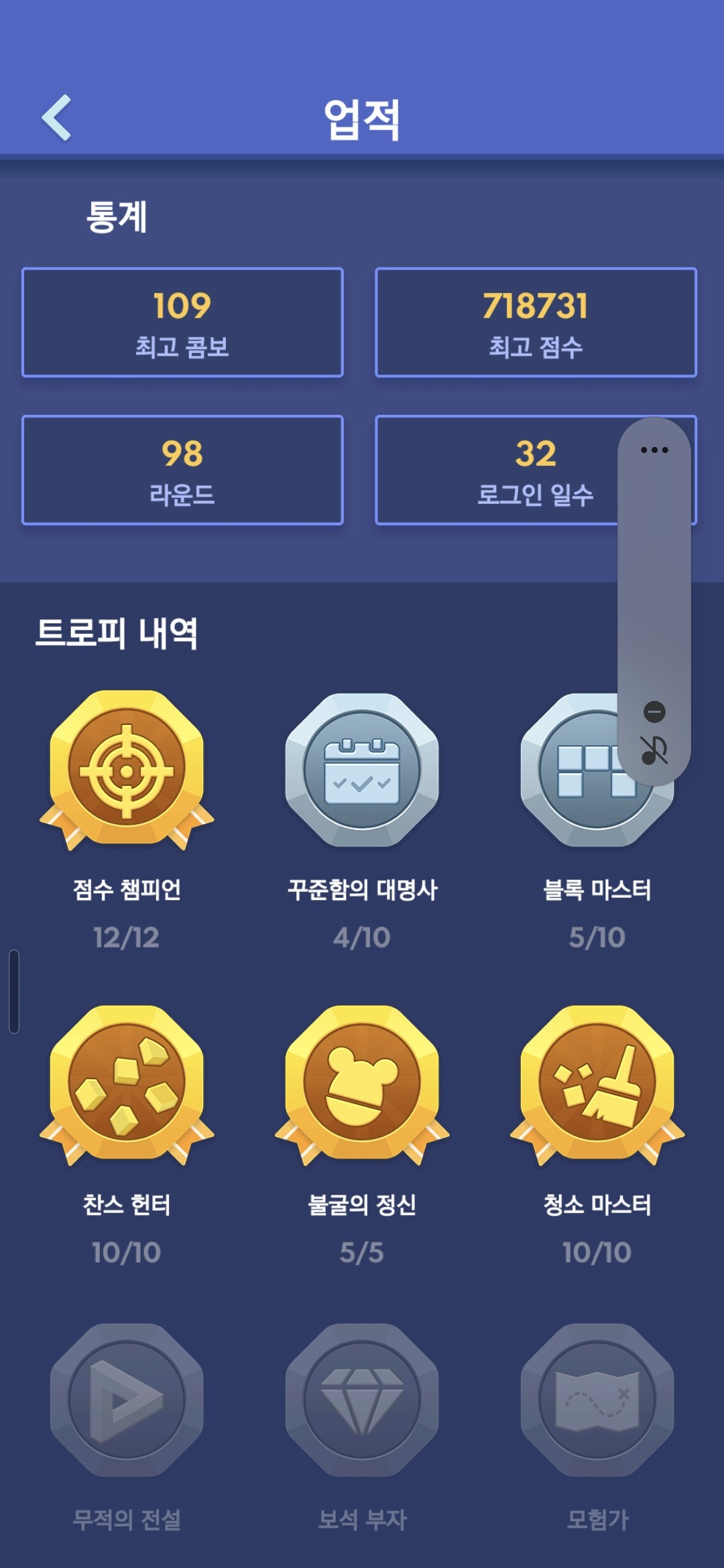Viewport: 724px width, 1568px height.
Task: Tap the 로그인 일수 stat card
Action: pyautogui.click(x=536, y=469)
